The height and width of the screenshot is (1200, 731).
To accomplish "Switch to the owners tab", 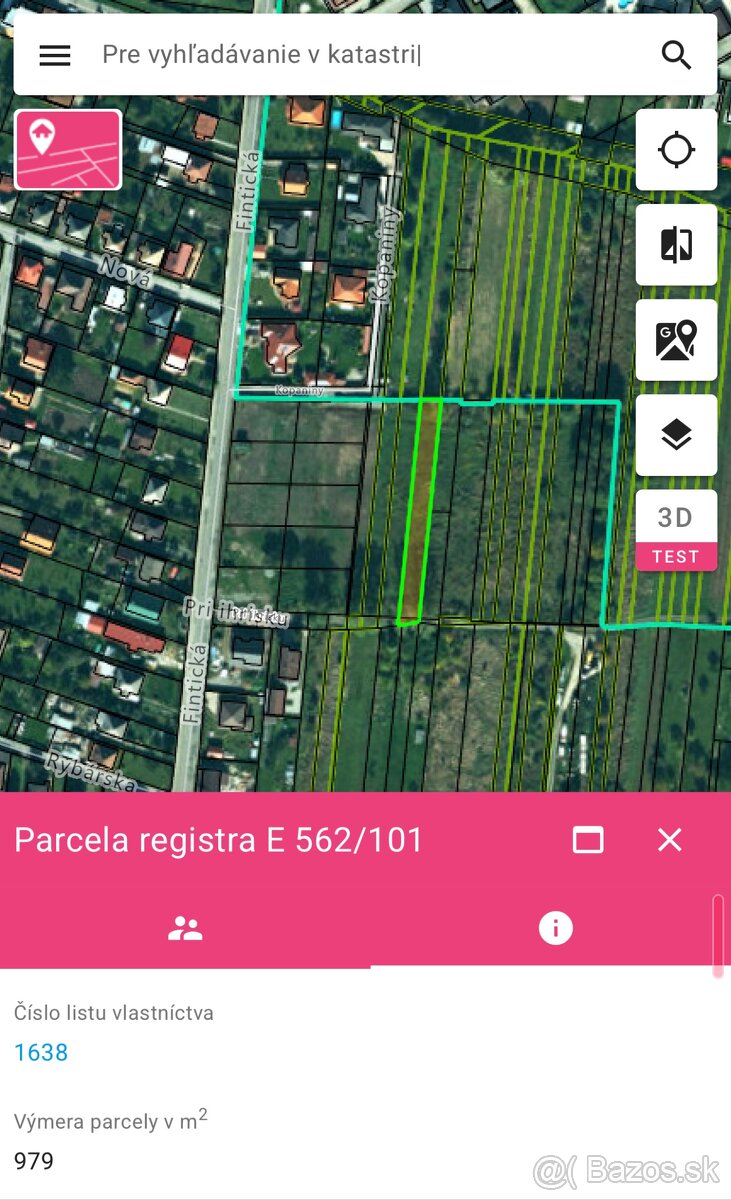I will [185, 929].
